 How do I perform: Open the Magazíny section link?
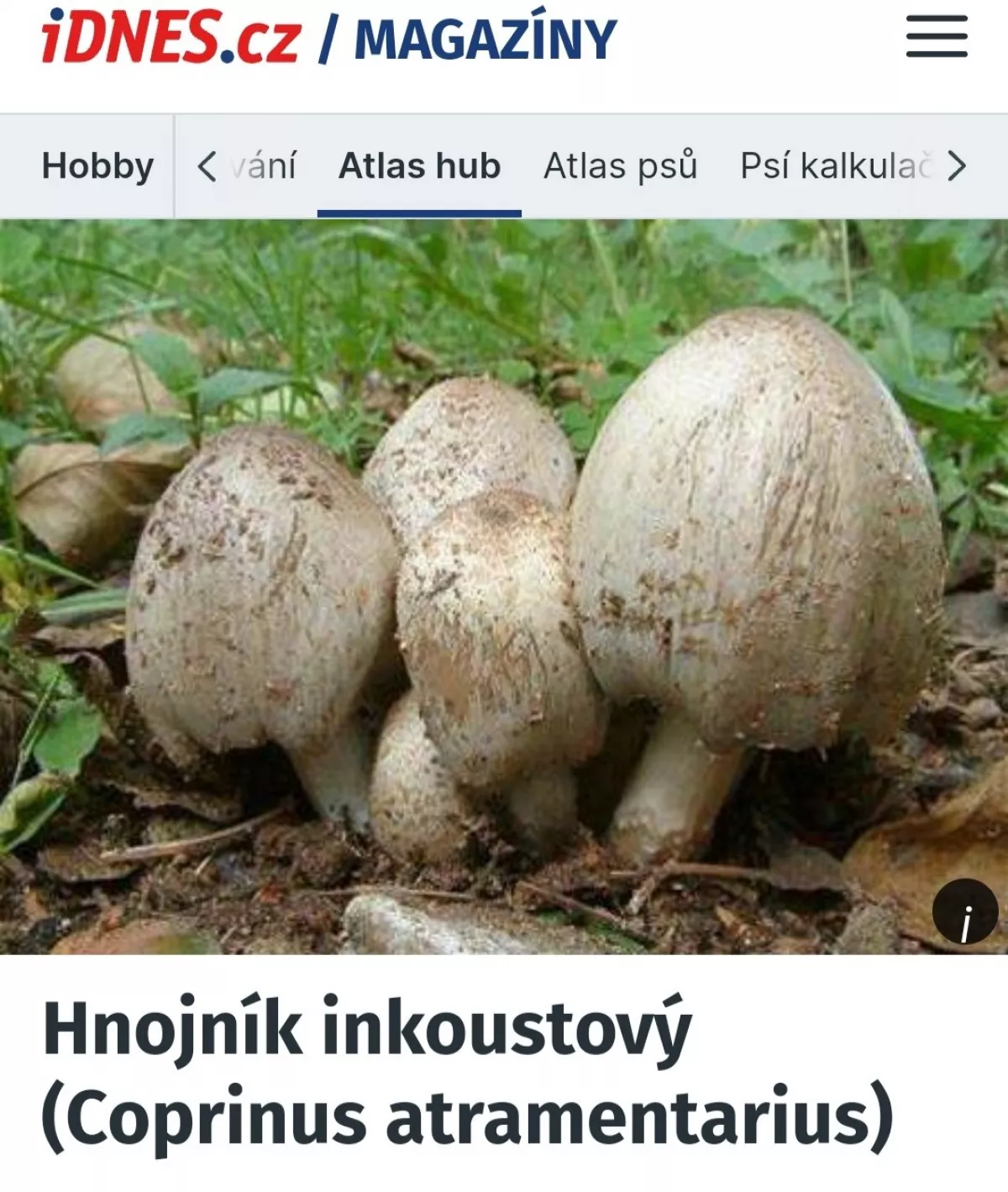(x=486, y=40)
